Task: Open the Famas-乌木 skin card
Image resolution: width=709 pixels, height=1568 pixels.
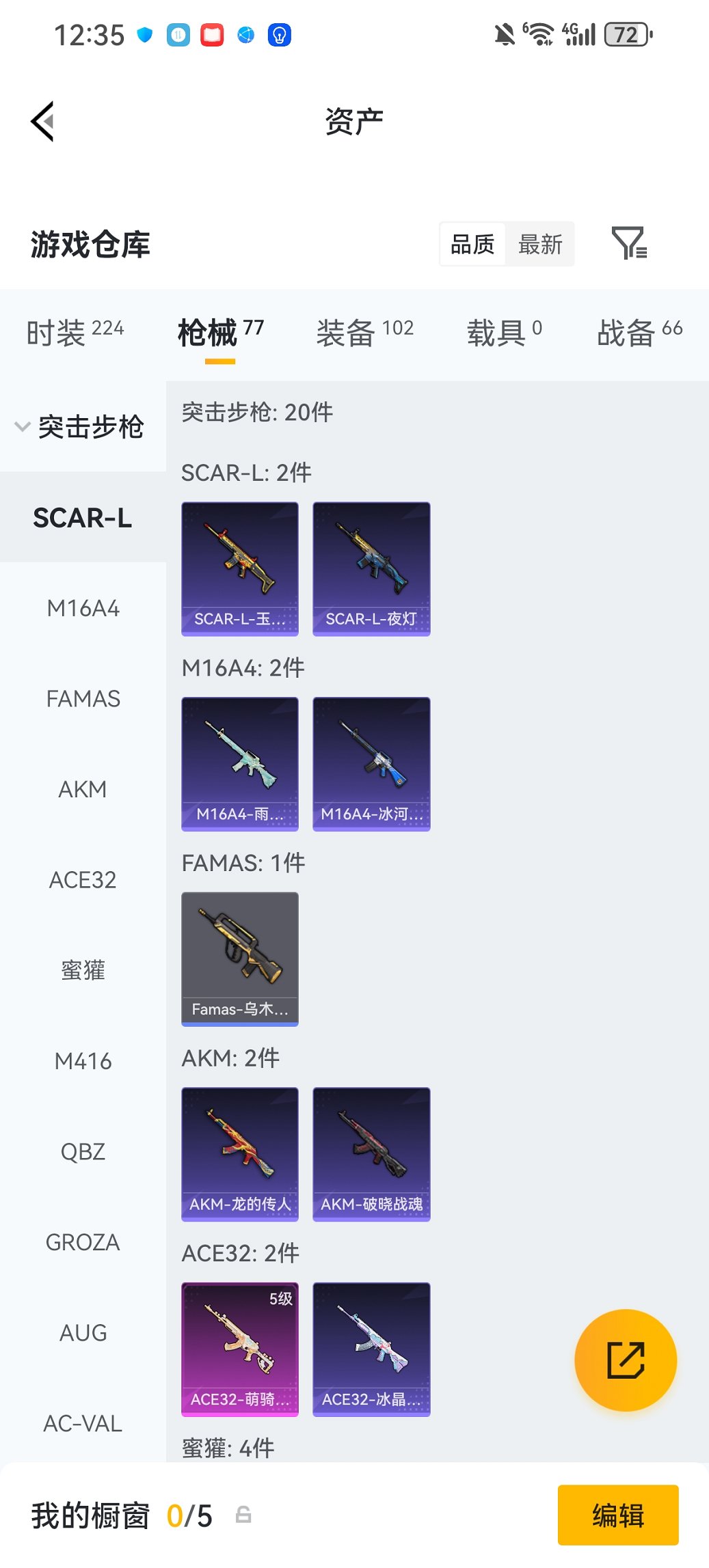Action: click(240, 959)
